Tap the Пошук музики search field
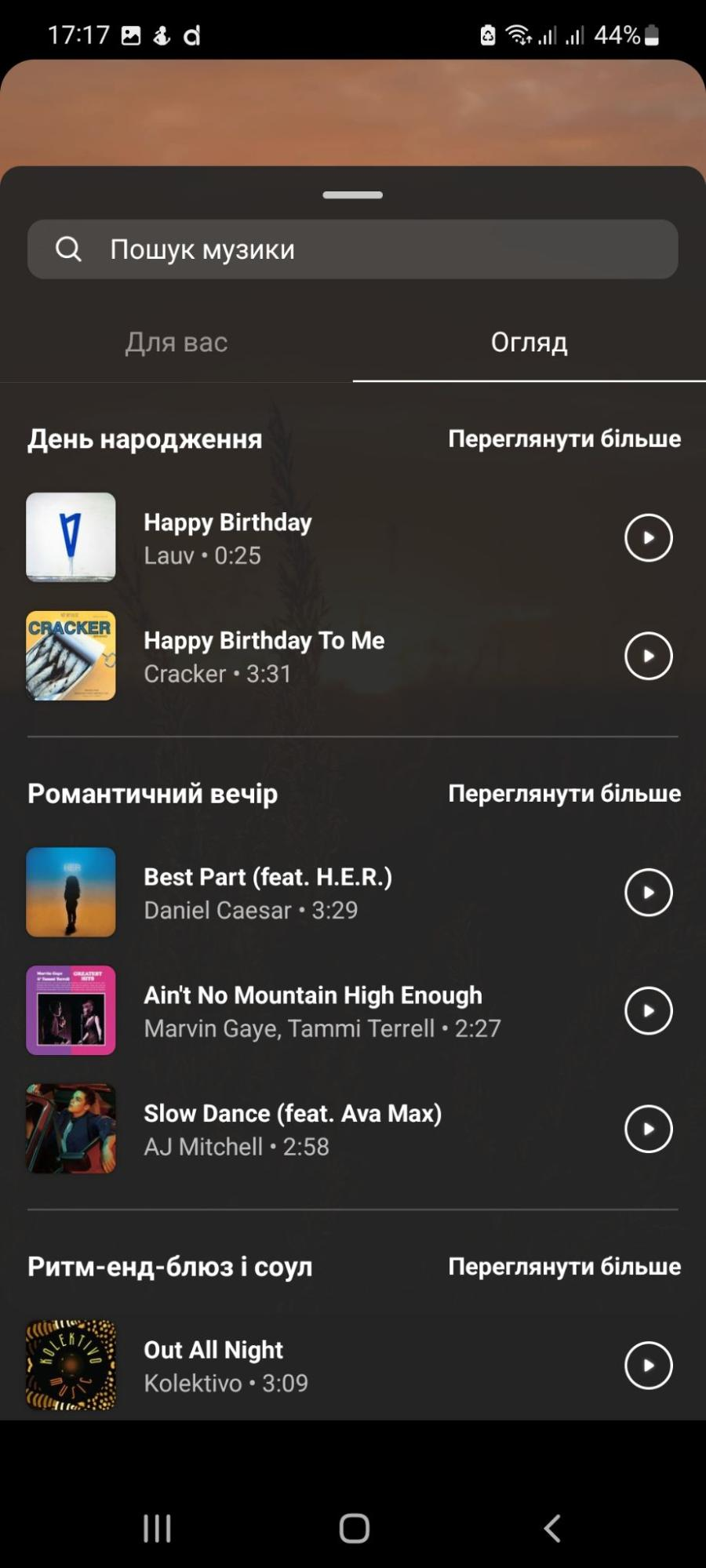The width and height of the screenshot is (706, 1568). [353, 249]
